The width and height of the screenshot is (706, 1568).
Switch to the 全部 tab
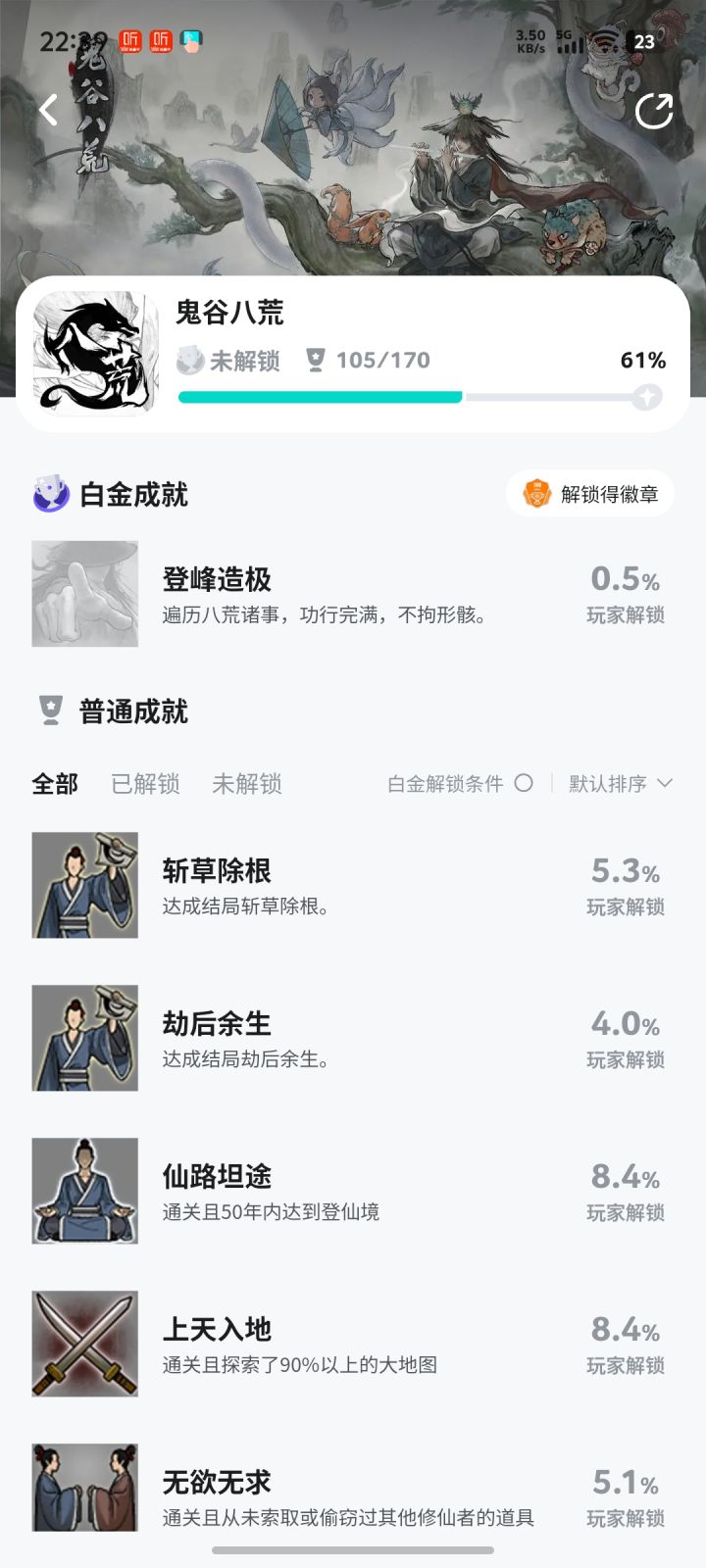[x=55, y=784]
